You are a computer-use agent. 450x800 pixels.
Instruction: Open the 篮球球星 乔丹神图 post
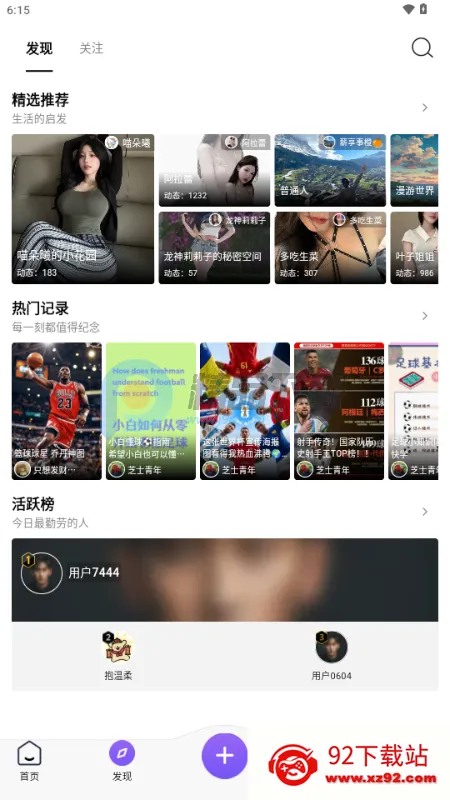(x=57, y=411)
